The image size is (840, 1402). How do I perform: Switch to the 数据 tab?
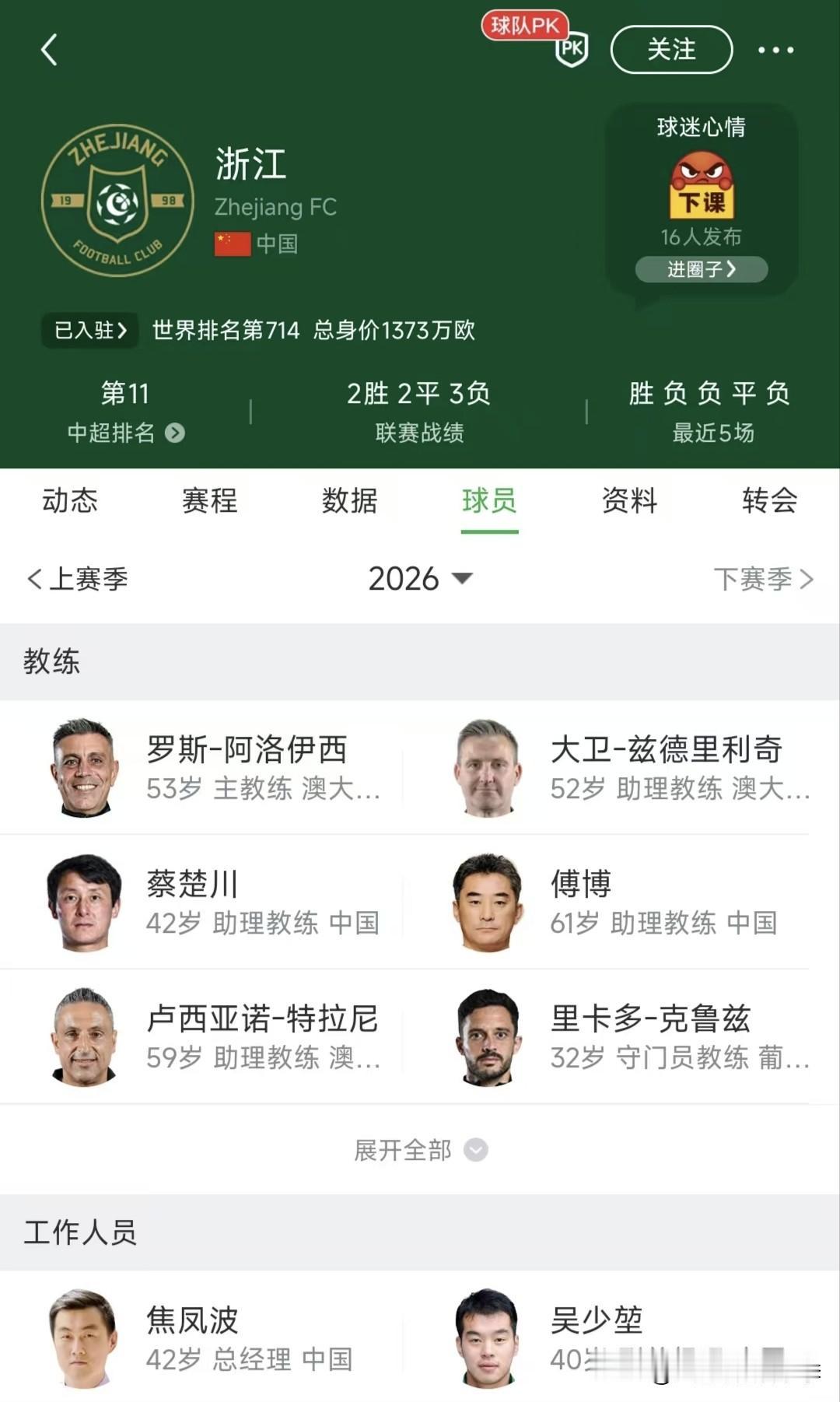tap(350, 502)
